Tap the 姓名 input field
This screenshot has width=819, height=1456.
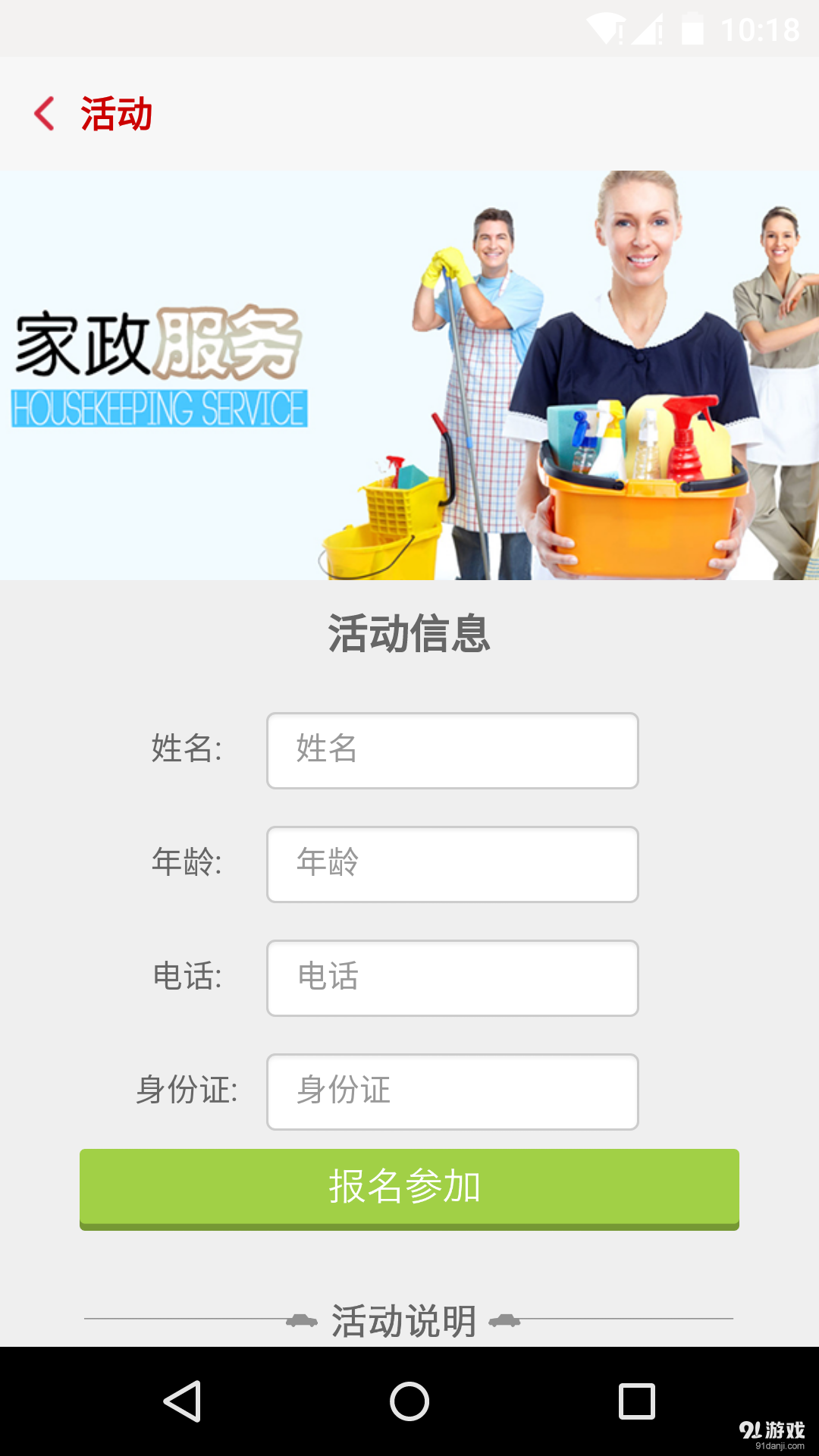click(x=451, y=751)
